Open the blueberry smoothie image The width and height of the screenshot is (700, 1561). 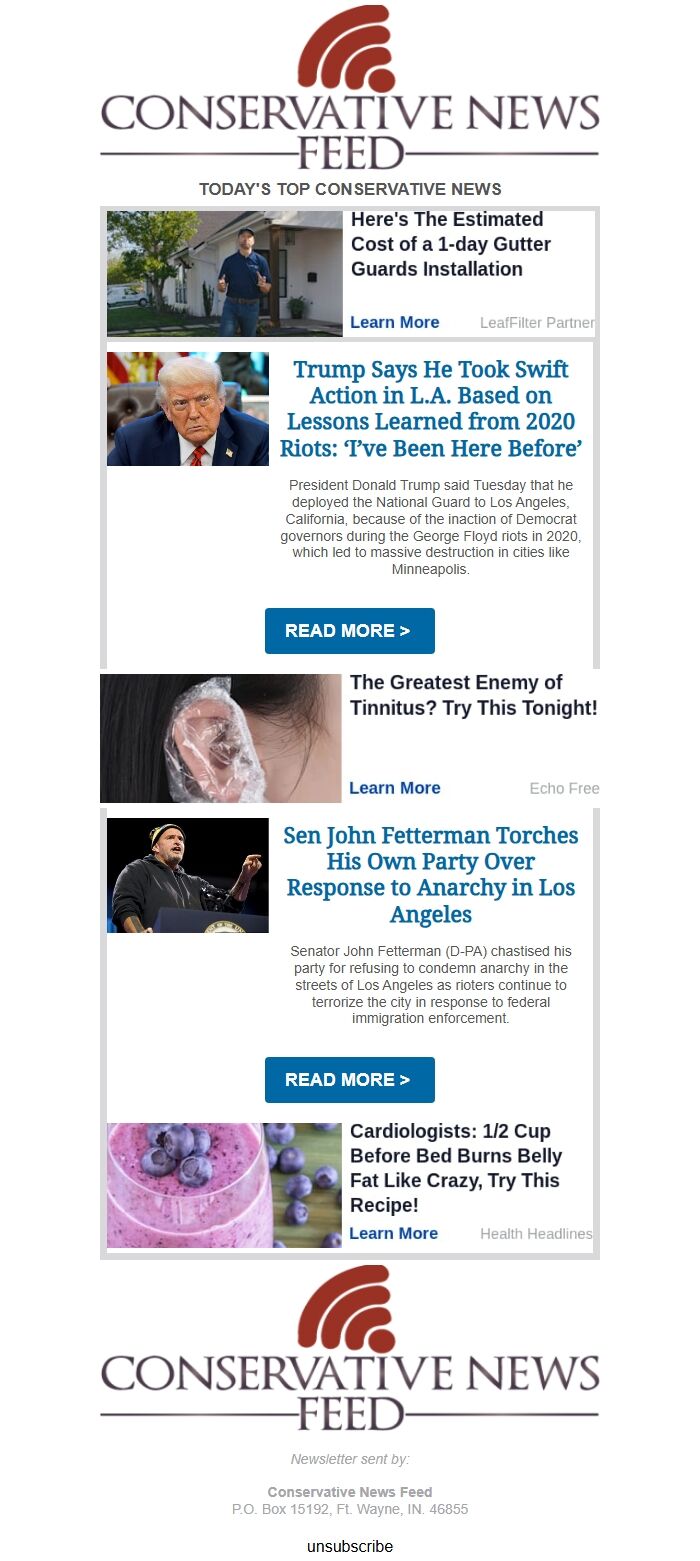pos(224,1185)
